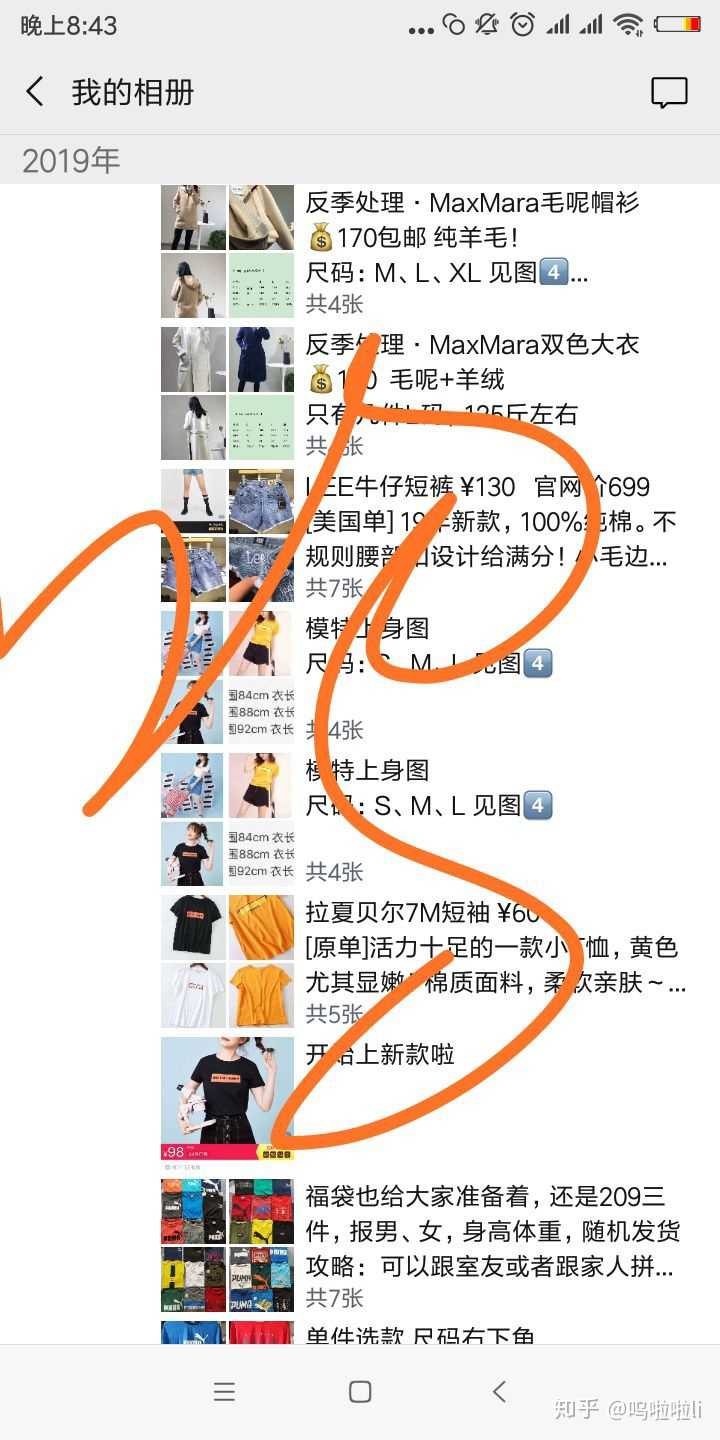
Task: Tap the system home button
Action: point(360,1392)
